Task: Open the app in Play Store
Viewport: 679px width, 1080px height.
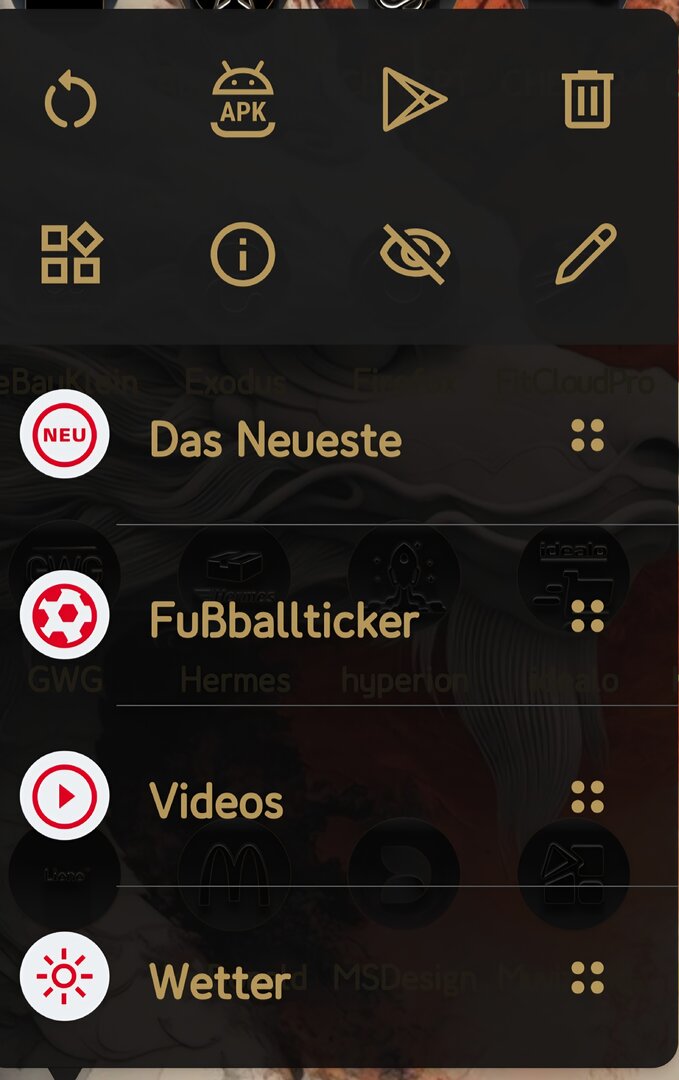Action: [413, 99]
